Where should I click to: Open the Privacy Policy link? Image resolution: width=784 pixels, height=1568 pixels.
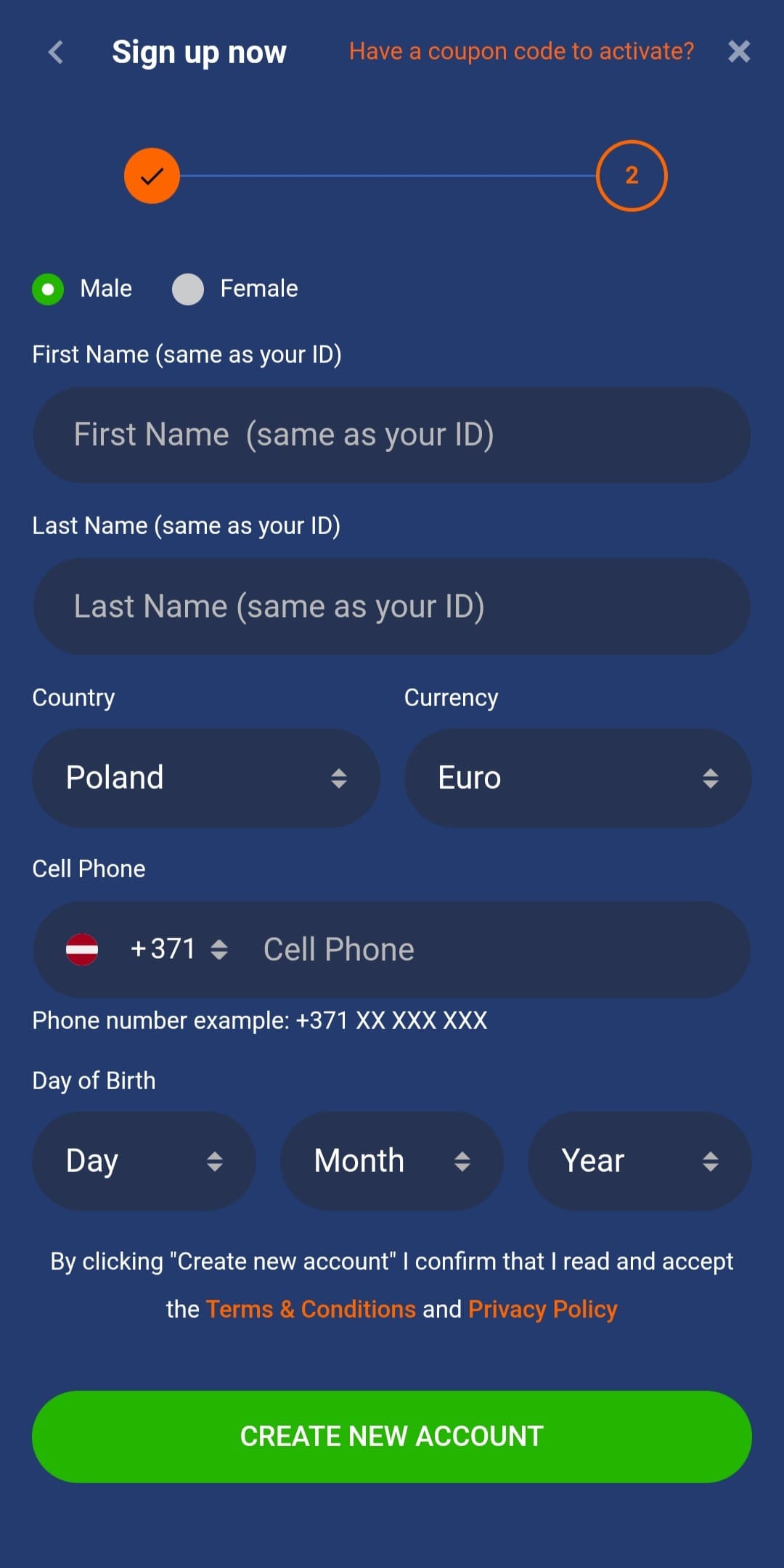(x=543, y=1309)
